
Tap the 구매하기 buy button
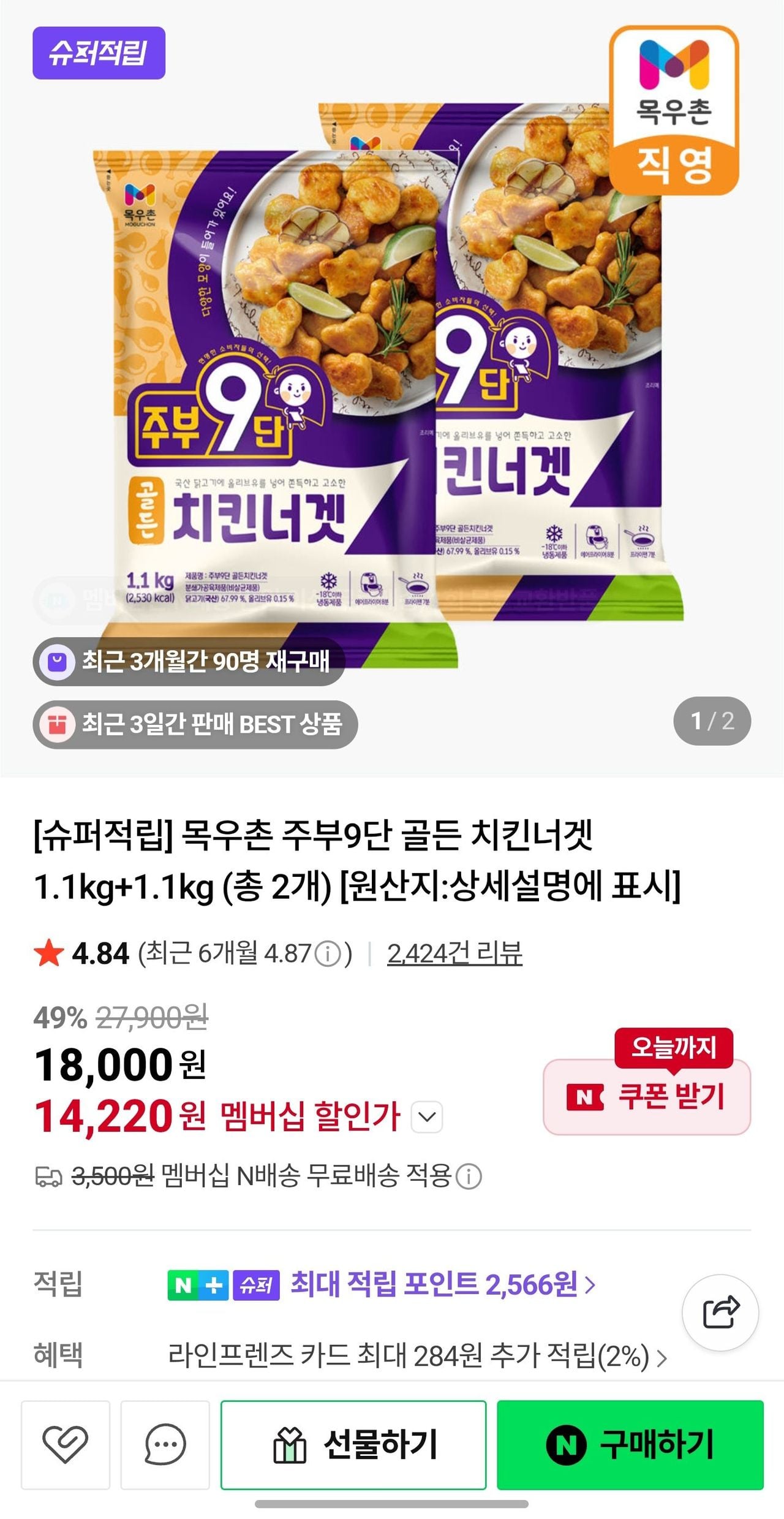(630, 1445)
